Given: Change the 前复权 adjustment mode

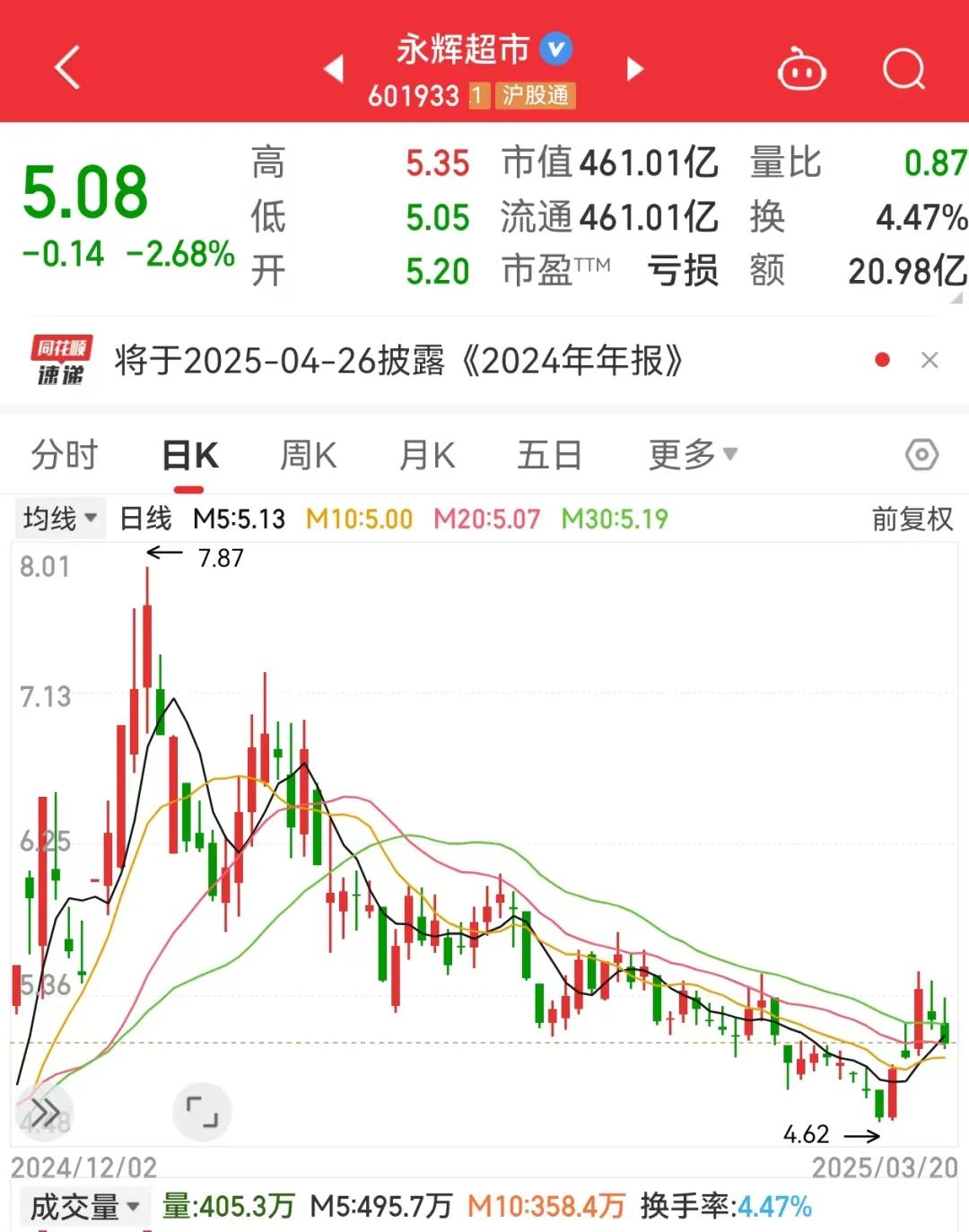Looking at the screenshot, I should coord(912,519).
